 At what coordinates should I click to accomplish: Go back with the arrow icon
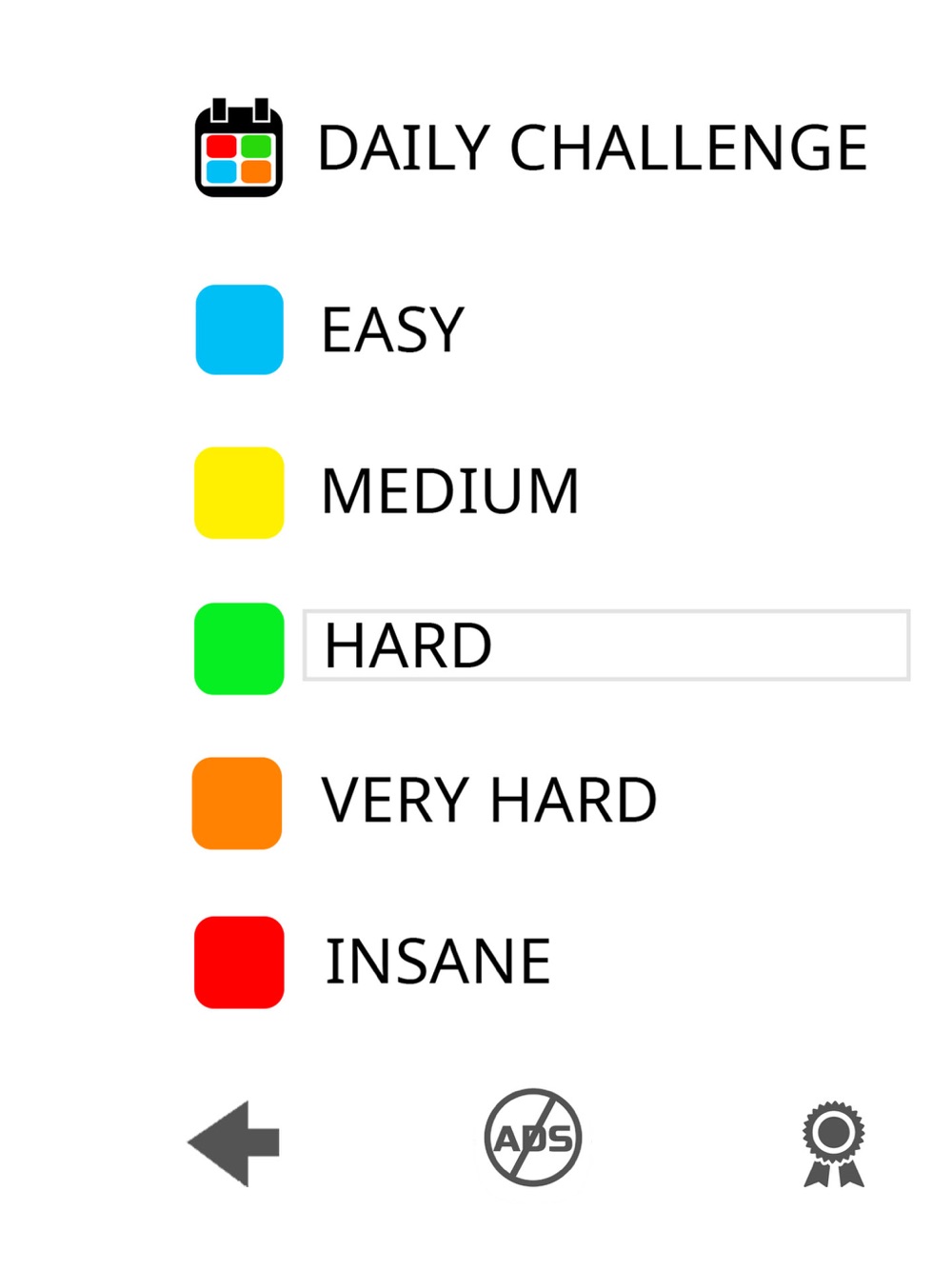[234, 1142]
